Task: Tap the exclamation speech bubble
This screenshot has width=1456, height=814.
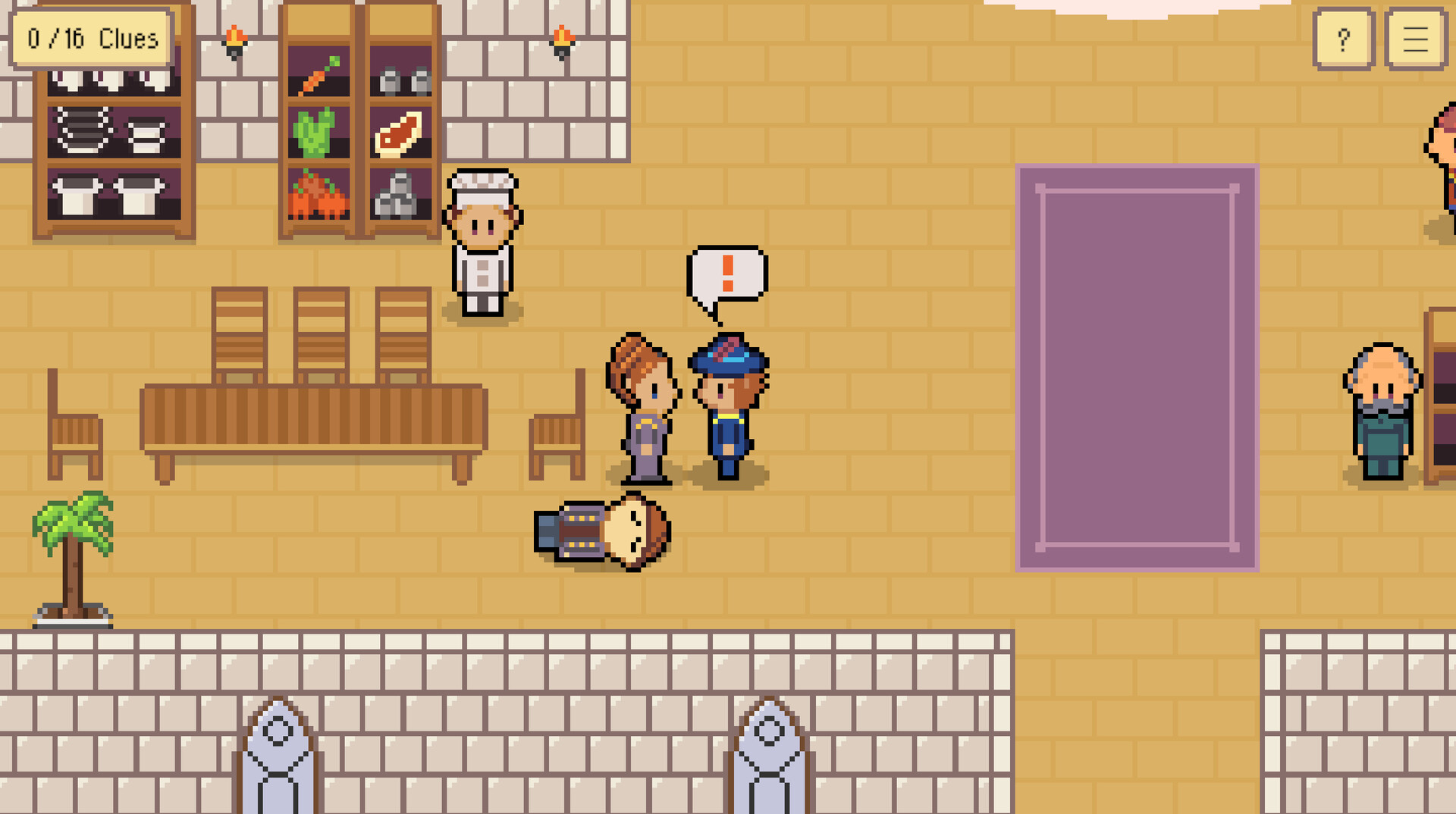Action: pos(727,274)
